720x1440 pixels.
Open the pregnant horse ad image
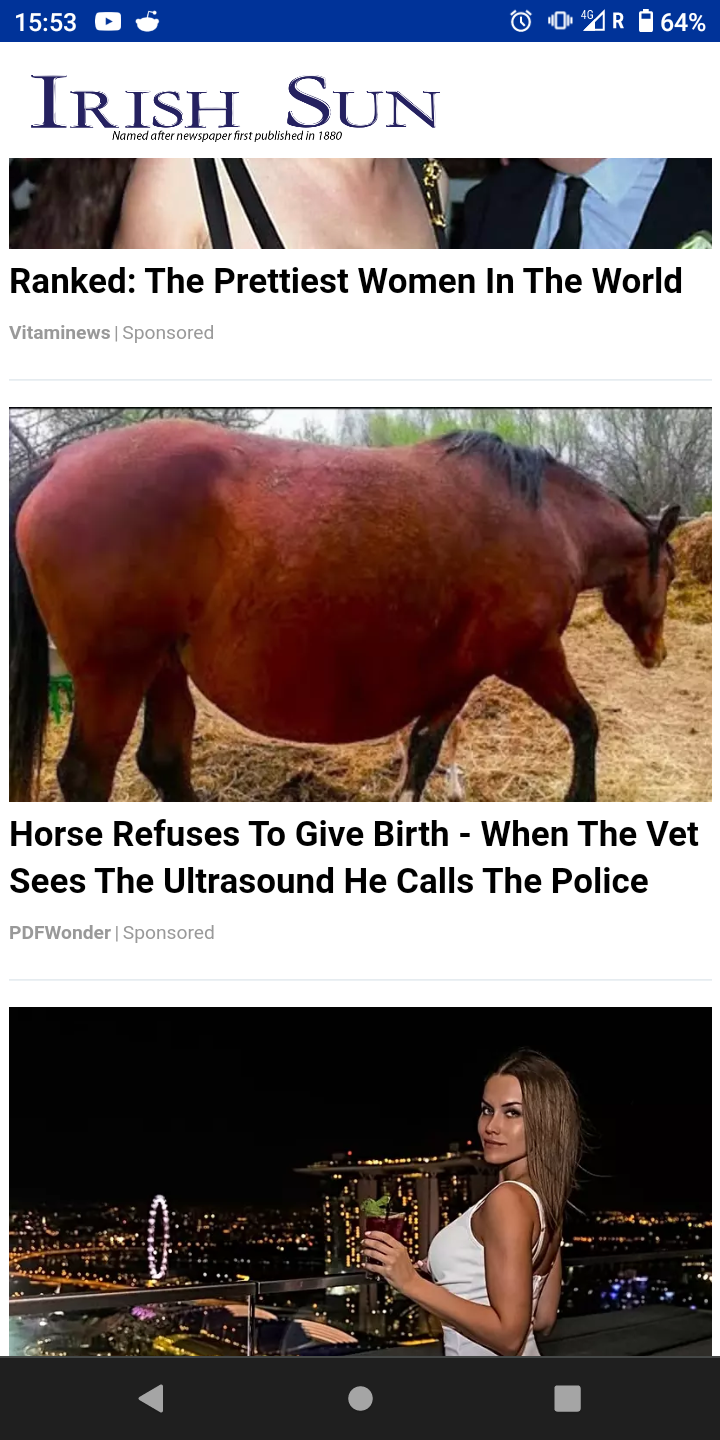360,604
